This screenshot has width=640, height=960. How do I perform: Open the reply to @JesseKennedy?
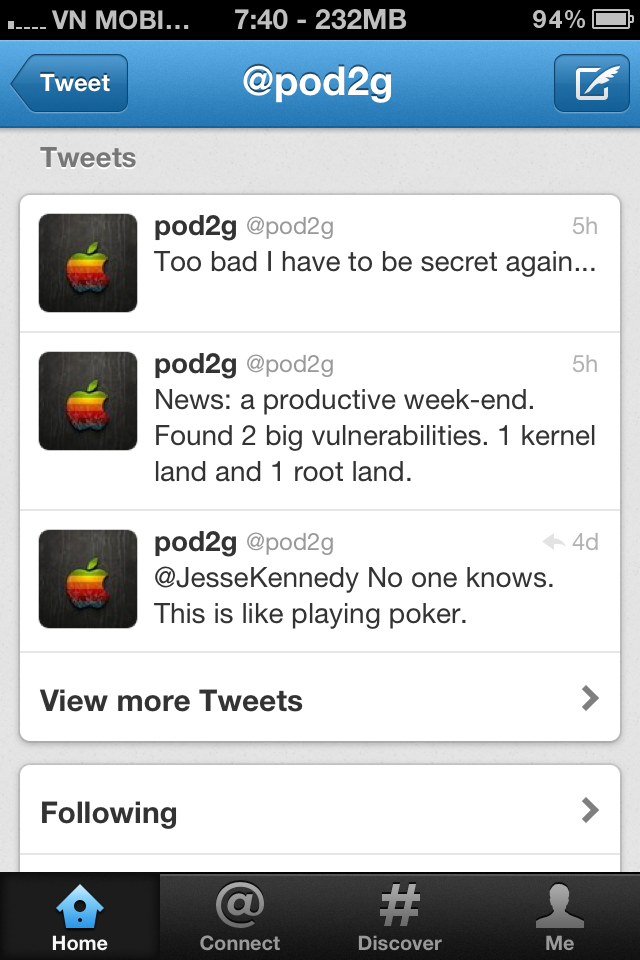point(374,596)
